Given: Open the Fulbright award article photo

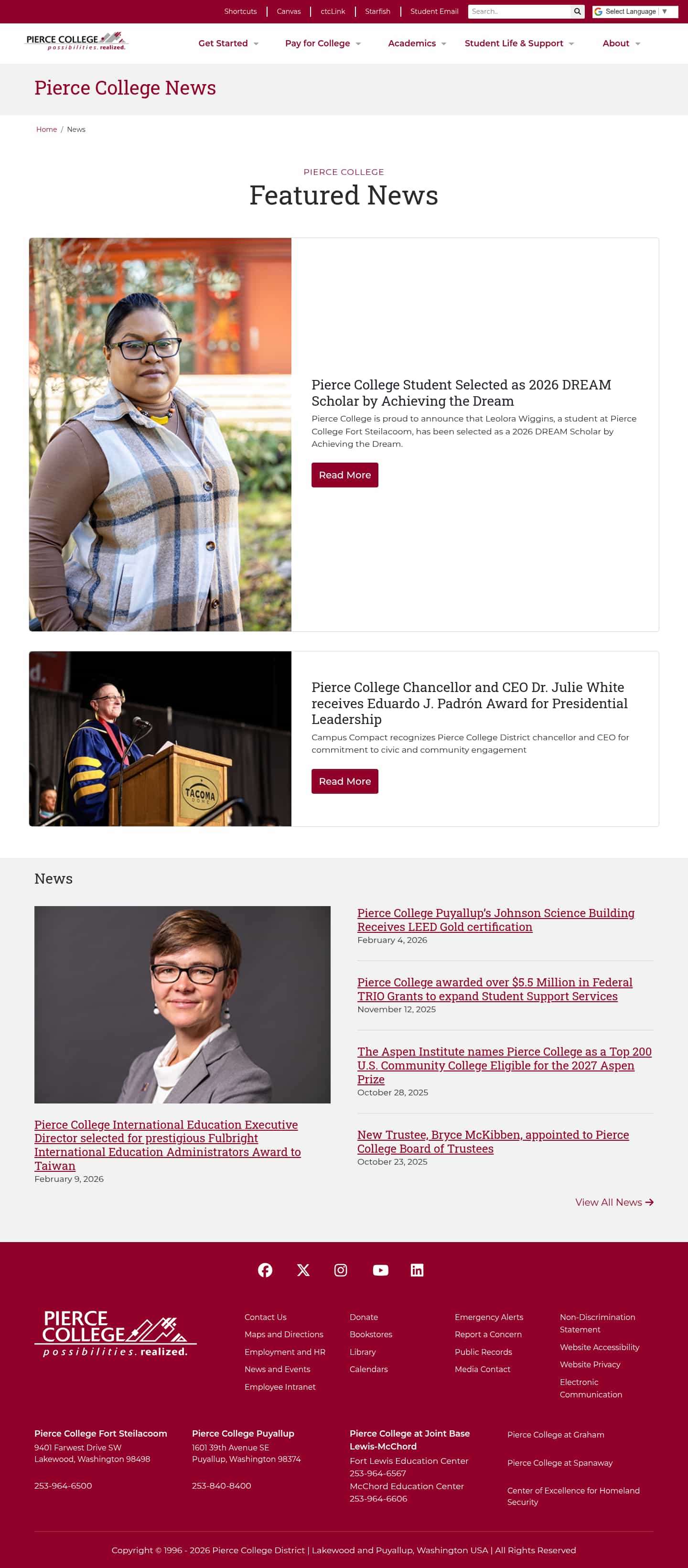Looking at the screenshot, I should 182,1004.
